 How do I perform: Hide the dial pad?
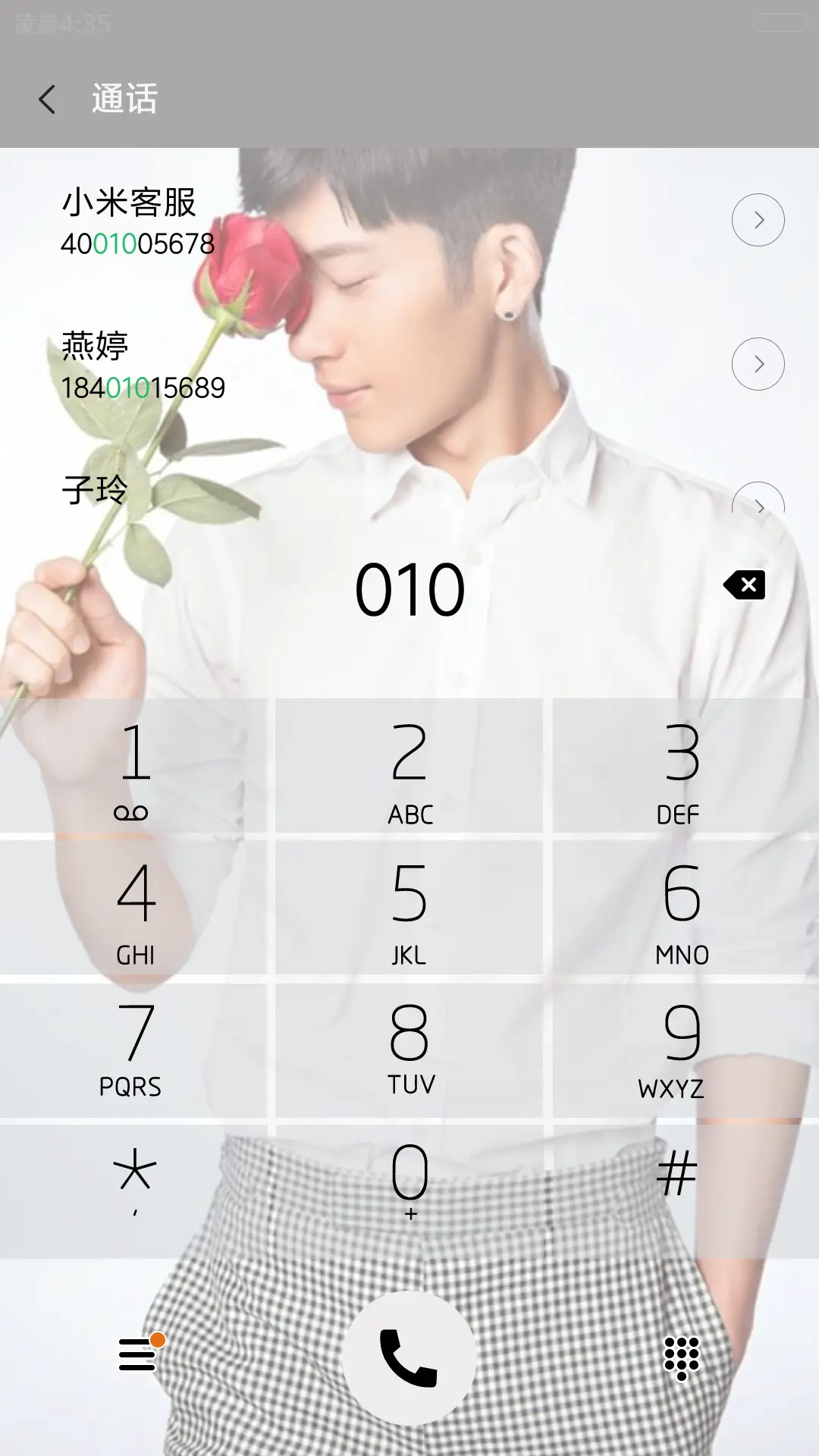[681, 1356]
